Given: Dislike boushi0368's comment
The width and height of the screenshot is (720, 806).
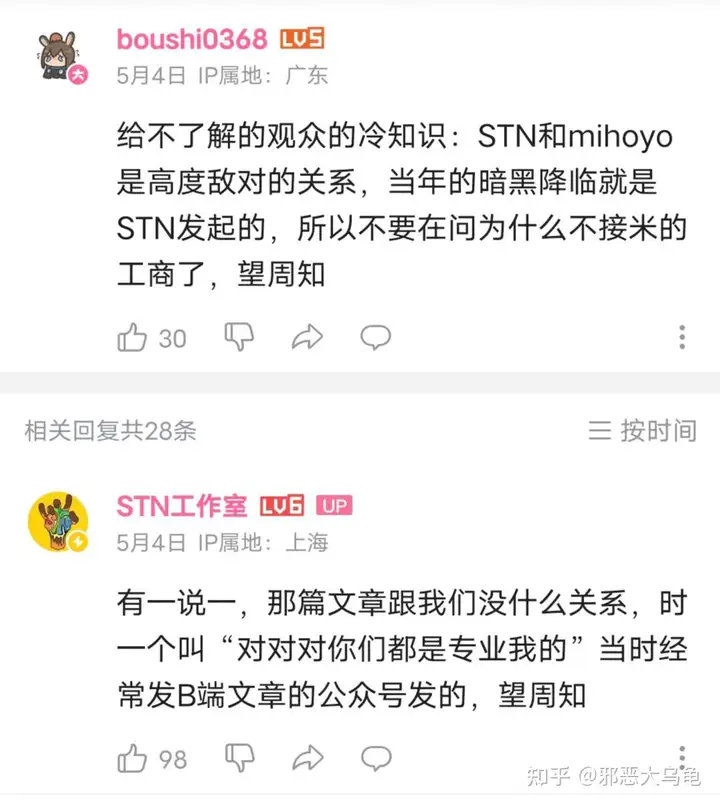Looking at the screenshot, I should pyautogui.click(x=237, y=337).
